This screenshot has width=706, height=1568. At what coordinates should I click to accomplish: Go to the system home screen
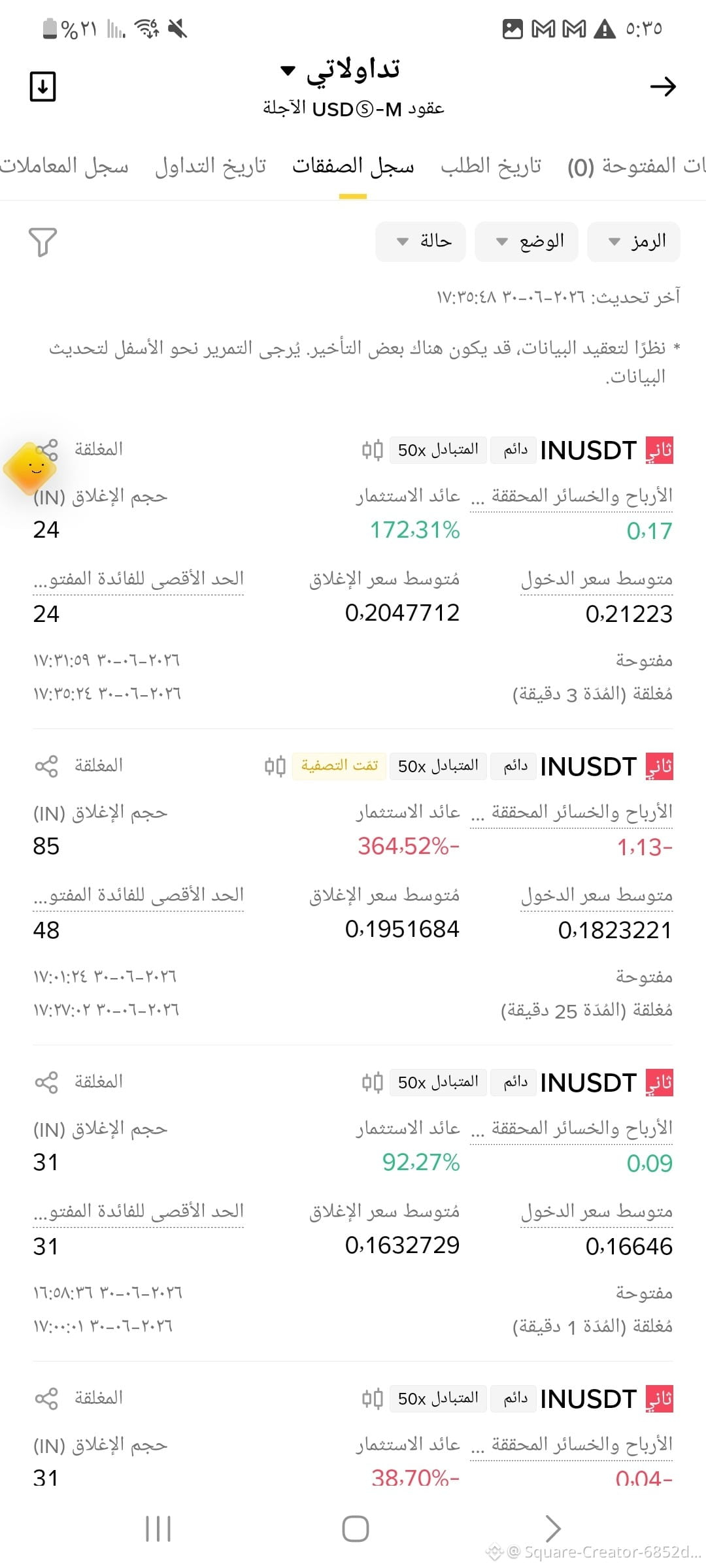click(x=355, y=1529)
